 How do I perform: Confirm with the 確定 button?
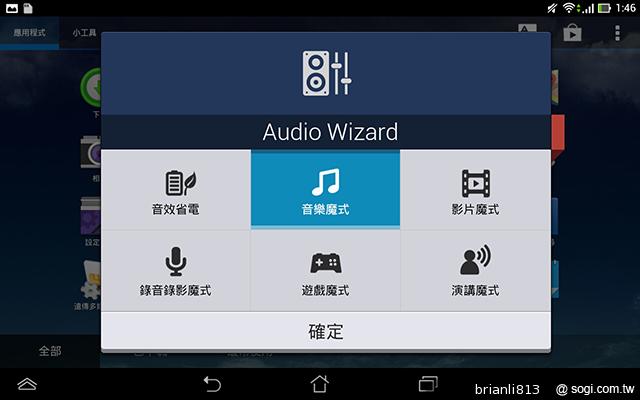point(325,331)
